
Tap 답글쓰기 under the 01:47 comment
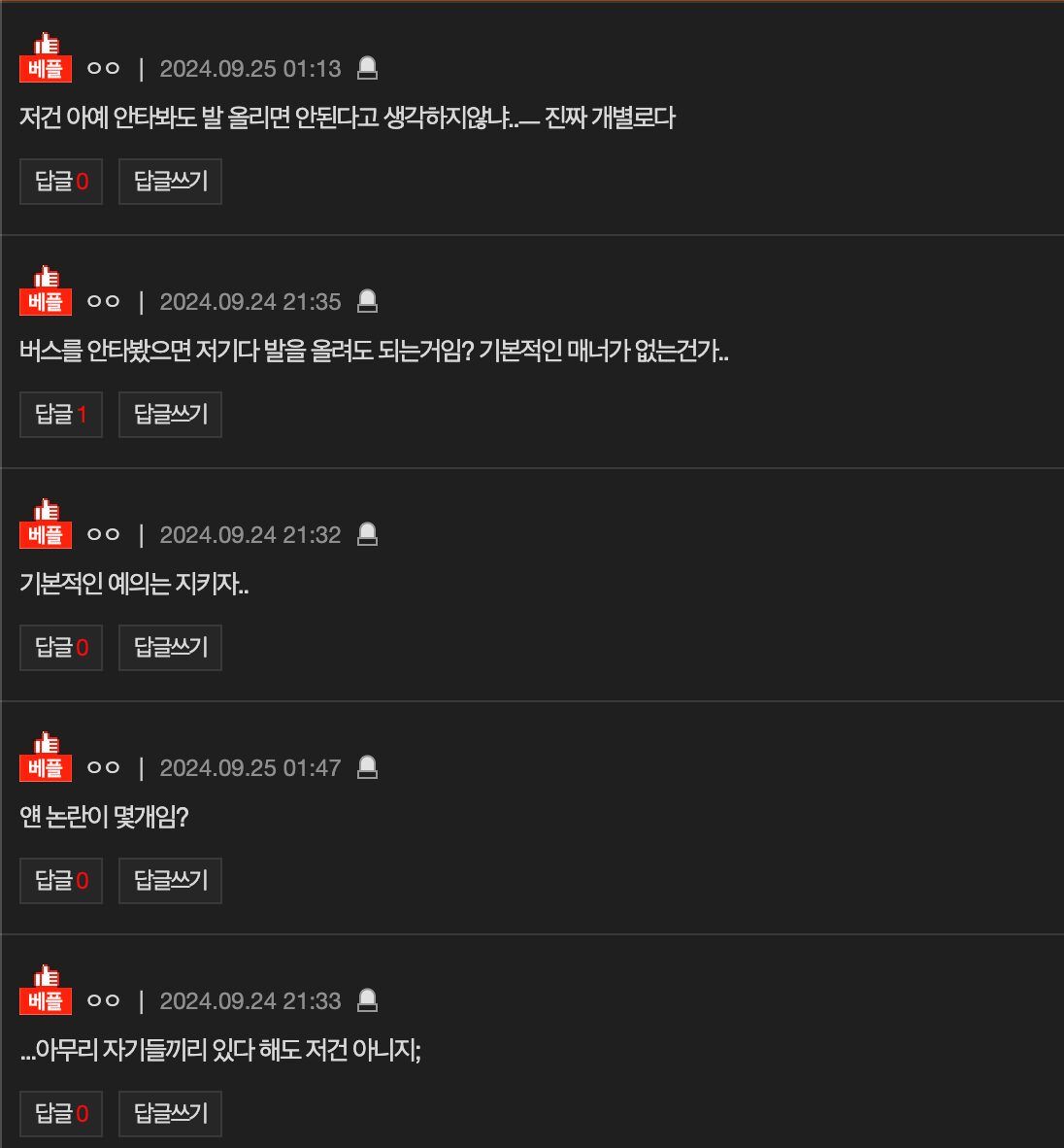[170, 881]
